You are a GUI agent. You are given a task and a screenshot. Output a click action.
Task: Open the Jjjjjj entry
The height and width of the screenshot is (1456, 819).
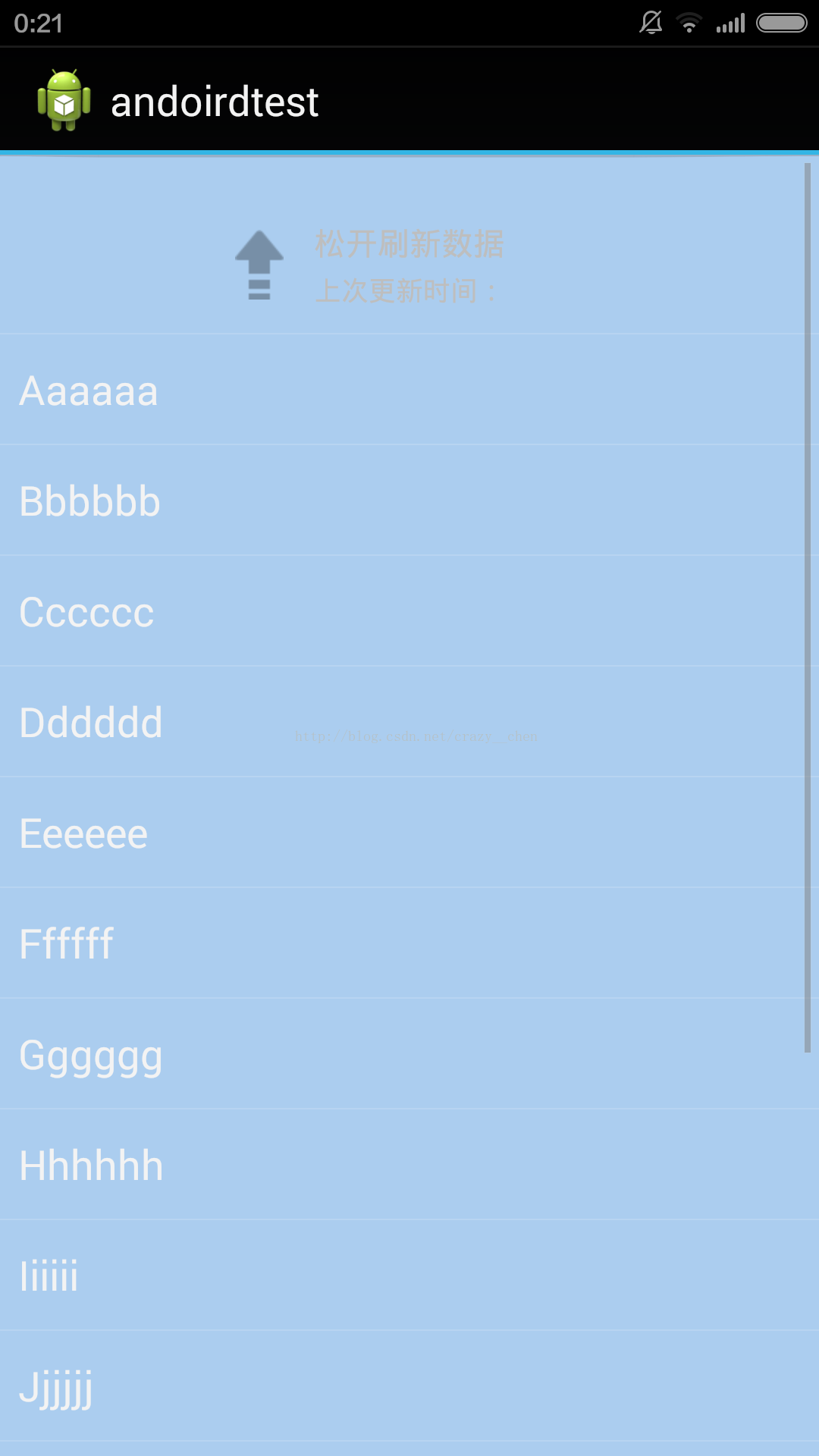409,1386
